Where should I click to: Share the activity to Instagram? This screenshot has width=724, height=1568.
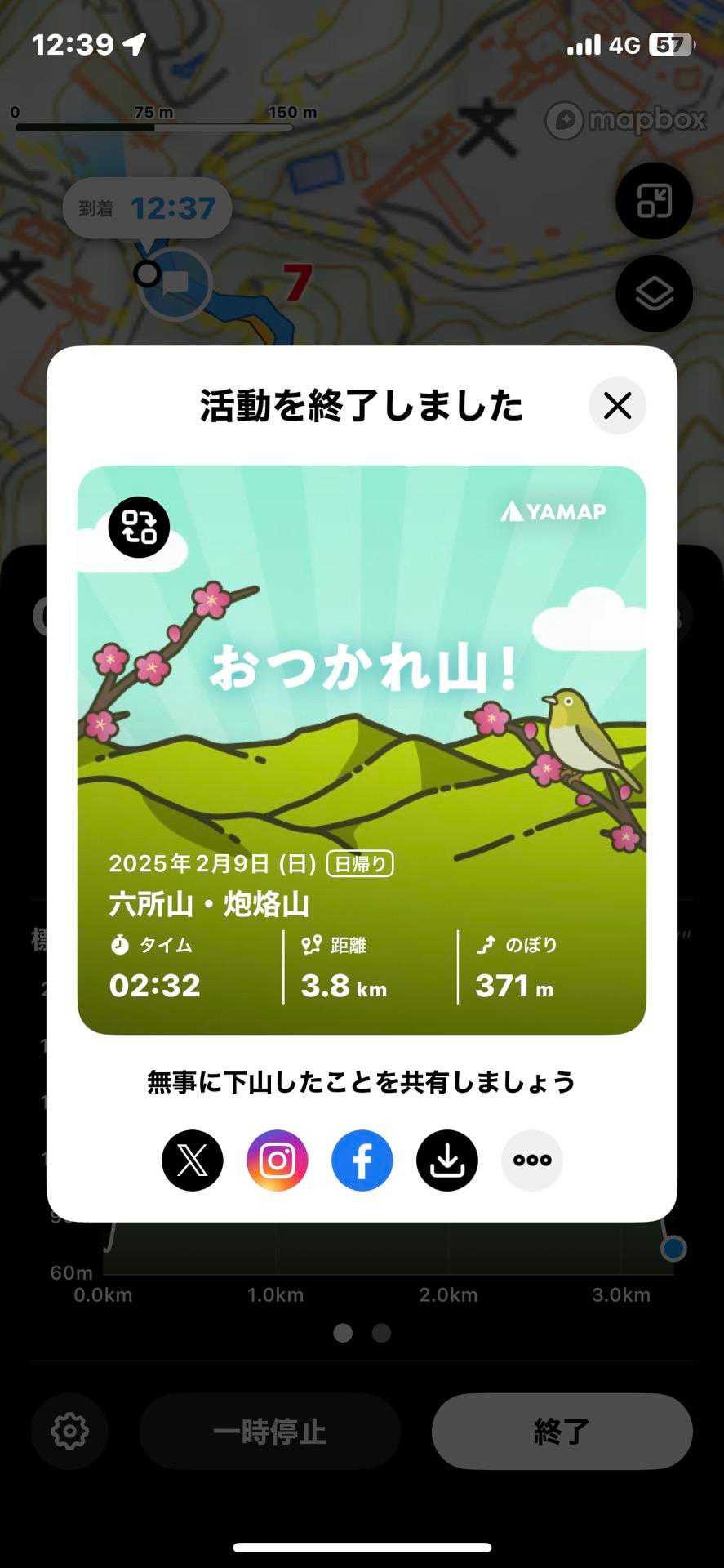click(x=278, y=1160)
